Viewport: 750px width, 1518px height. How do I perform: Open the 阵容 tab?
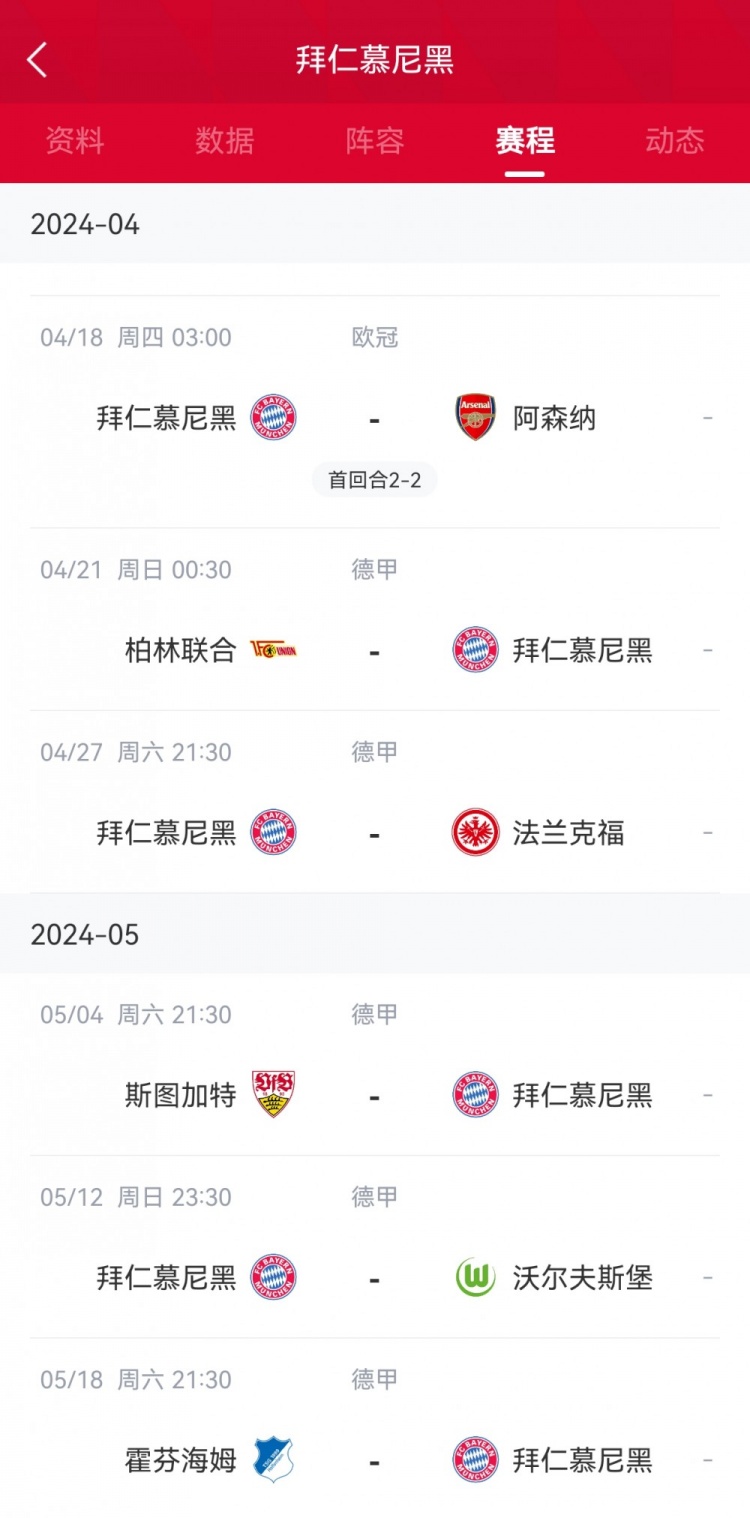(x=375, y=141)
